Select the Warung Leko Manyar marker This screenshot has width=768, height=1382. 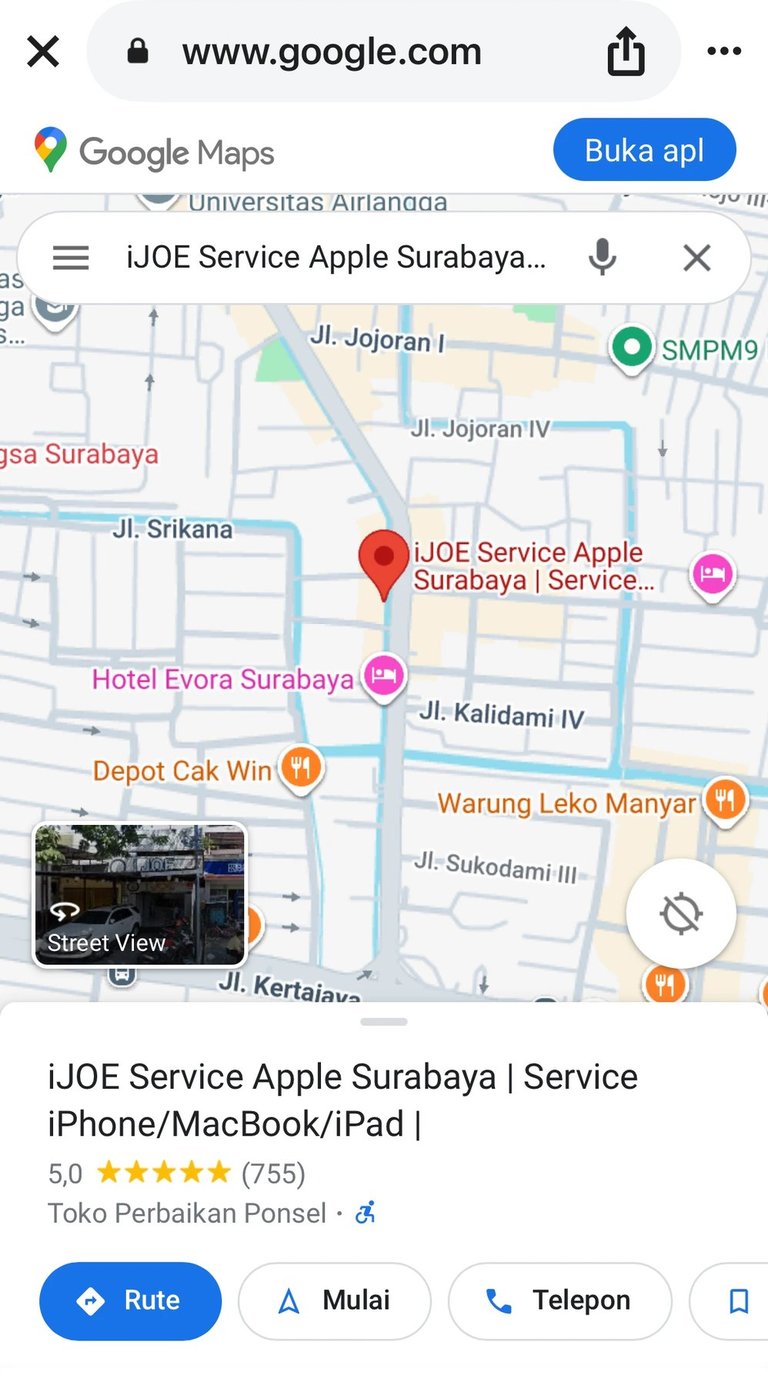(725, 801)
